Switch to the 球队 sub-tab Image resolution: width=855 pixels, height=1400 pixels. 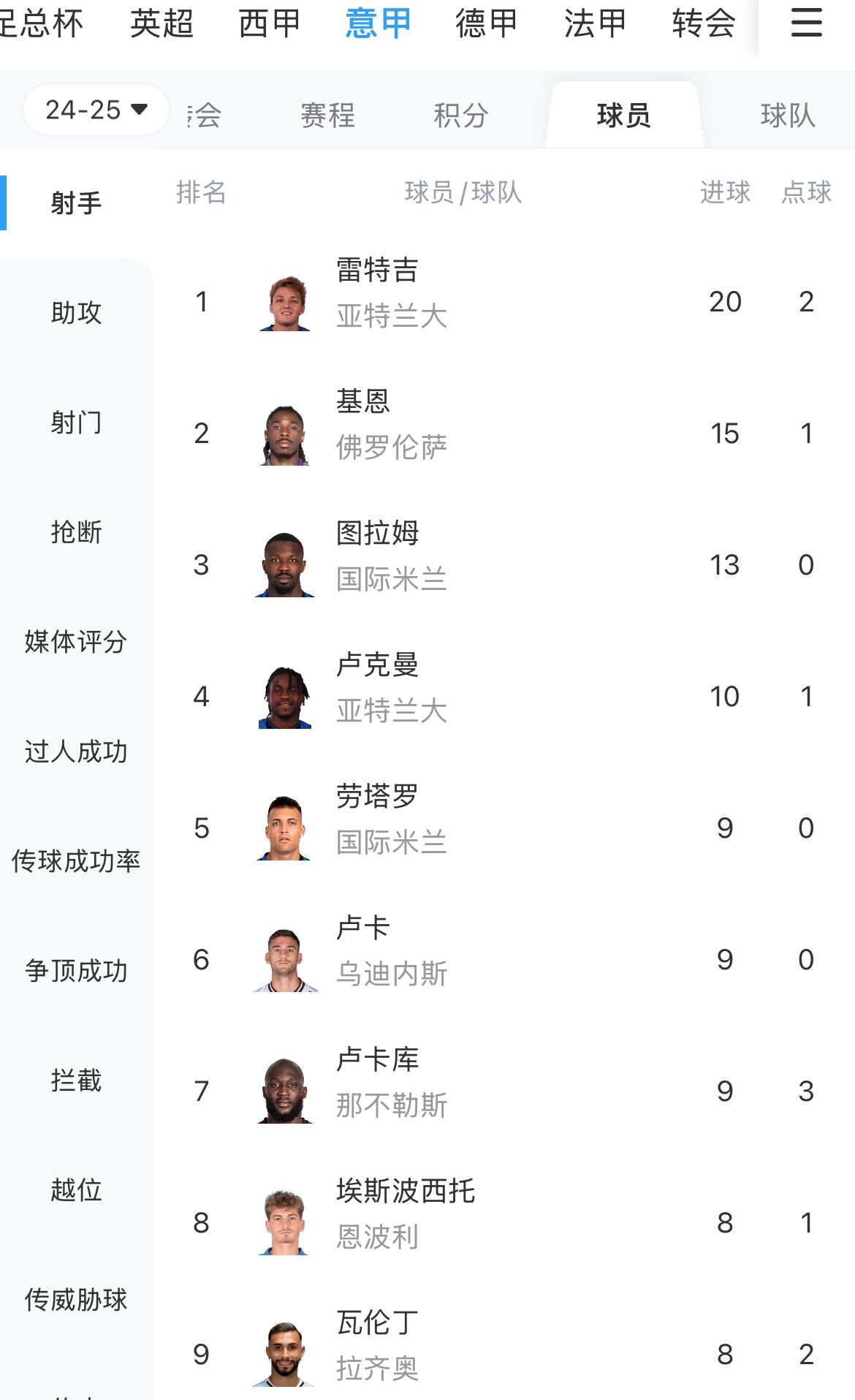(x=787, y=116)
